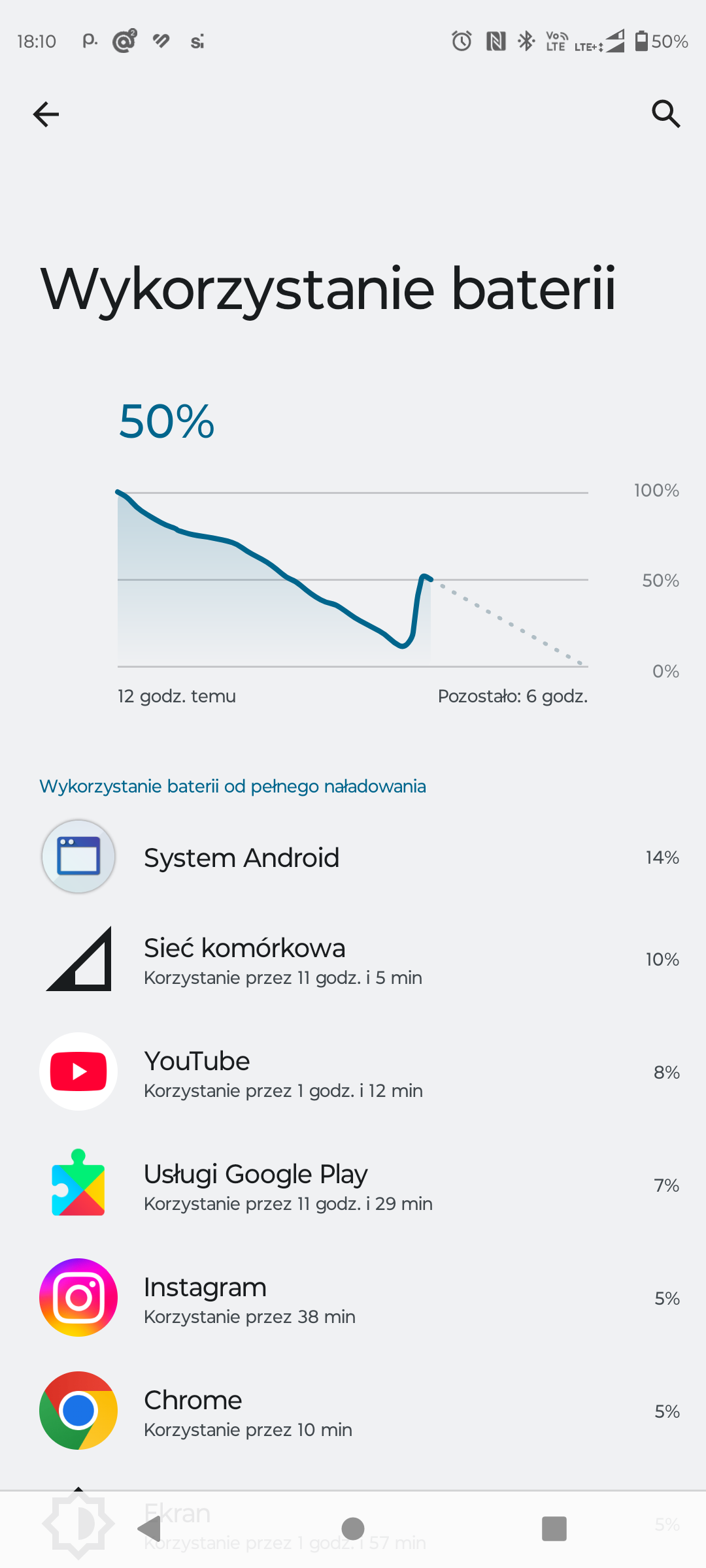Open Sieć komórkowa battery usage
The height and width of the screenshot is (1568, 706).
(x=353, y=960)
